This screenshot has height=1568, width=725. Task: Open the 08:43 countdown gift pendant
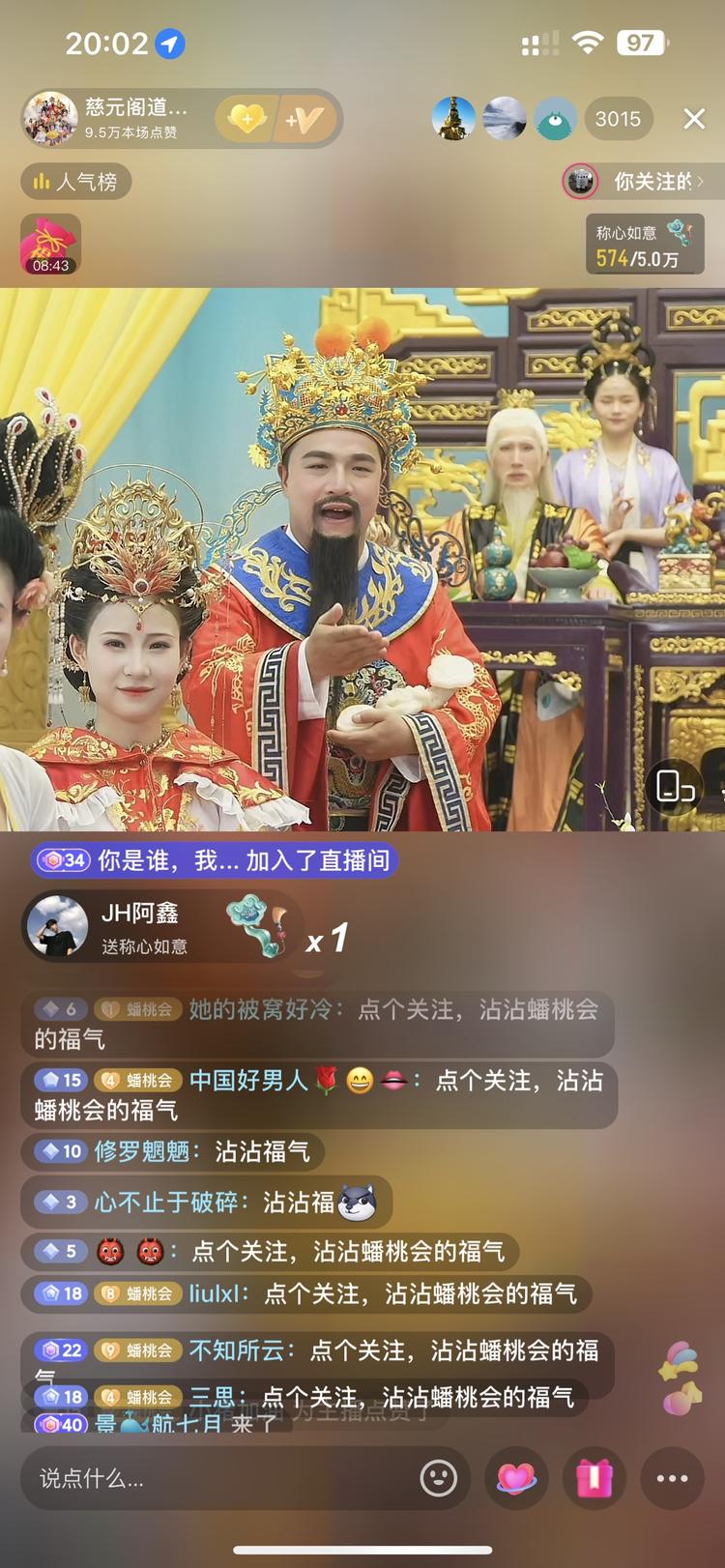tap(48, 244)
